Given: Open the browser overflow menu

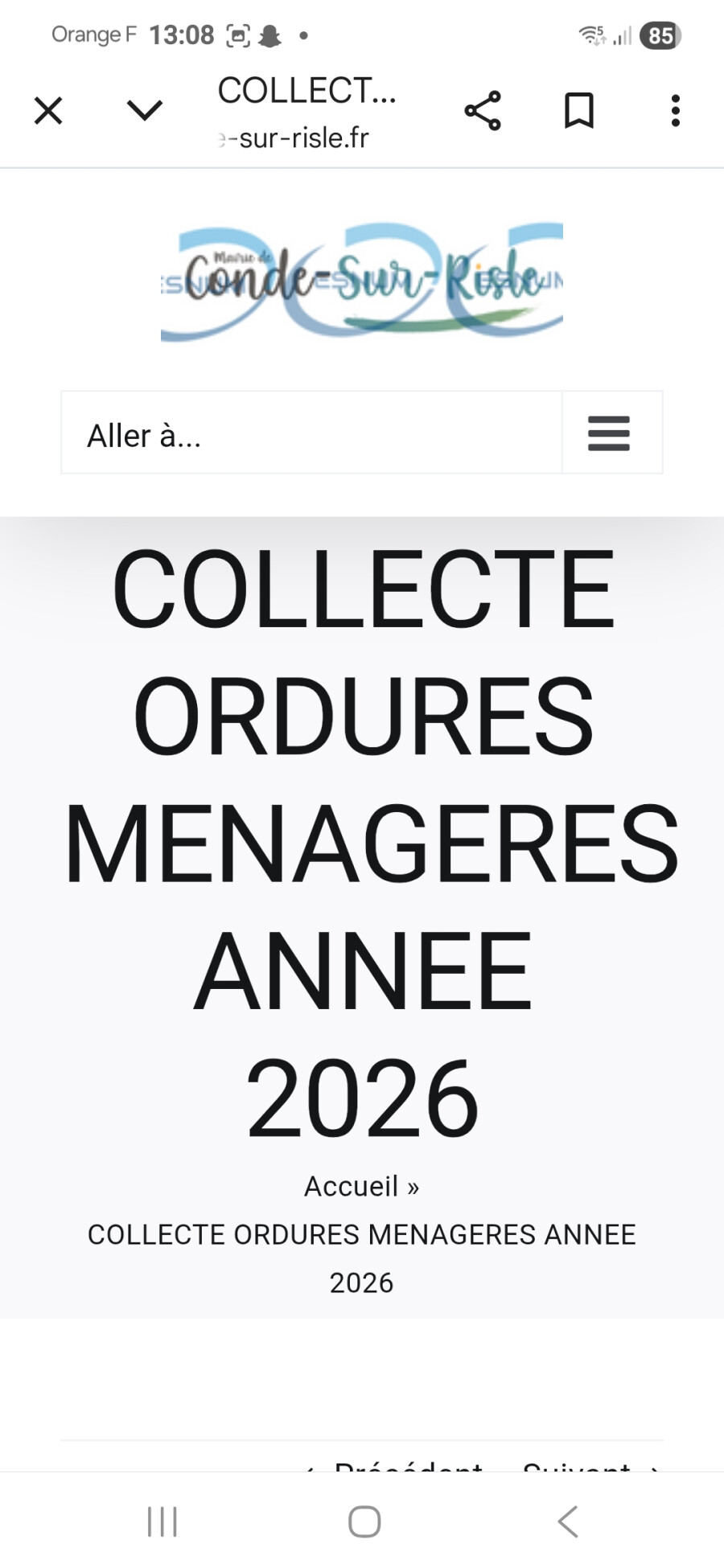Looking at the screenshot, I should tap(676, 111).
